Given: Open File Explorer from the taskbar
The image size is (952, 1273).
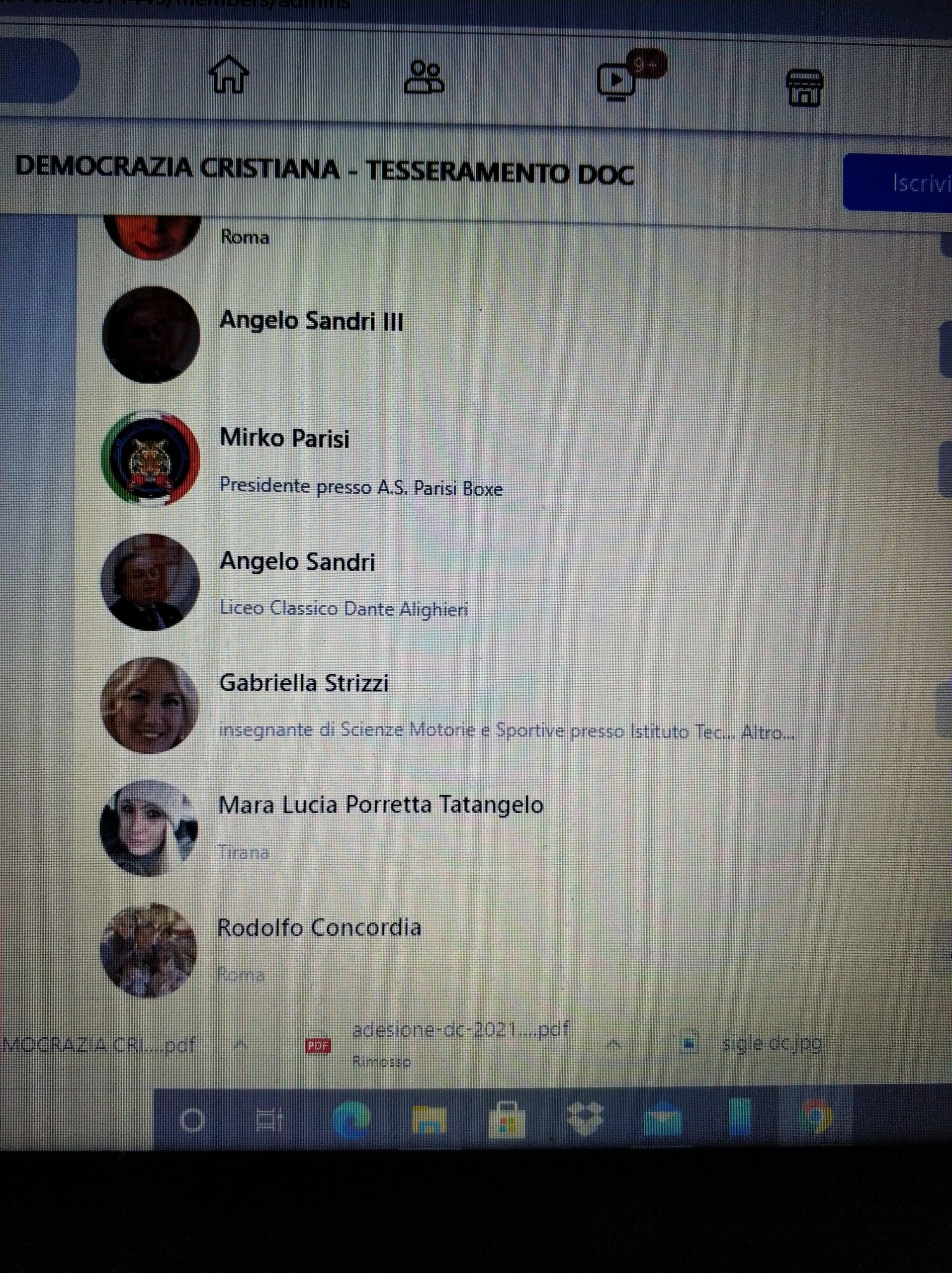Looking at the screenshot, I should (429, 1120).
